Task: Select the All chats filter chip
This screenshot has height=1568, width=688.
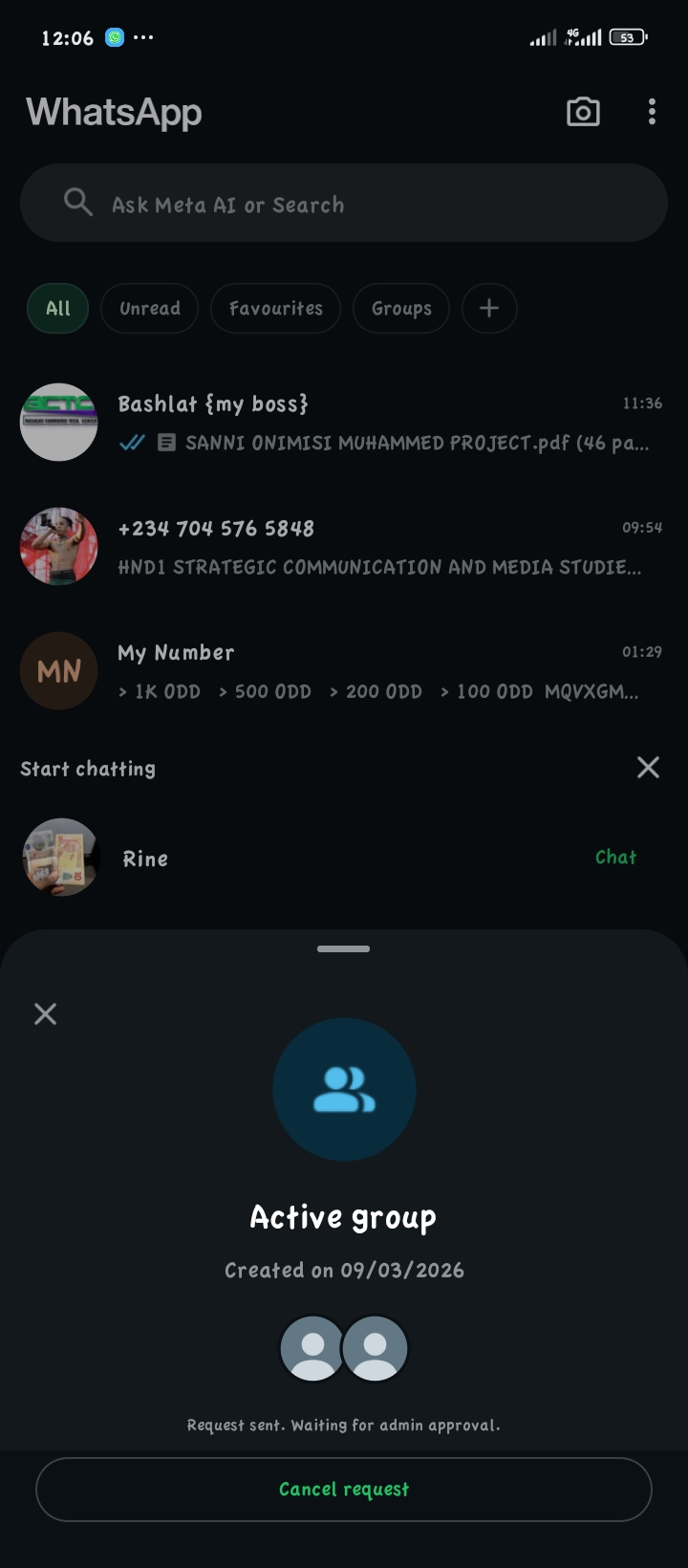Action: (x=58, y=308)
